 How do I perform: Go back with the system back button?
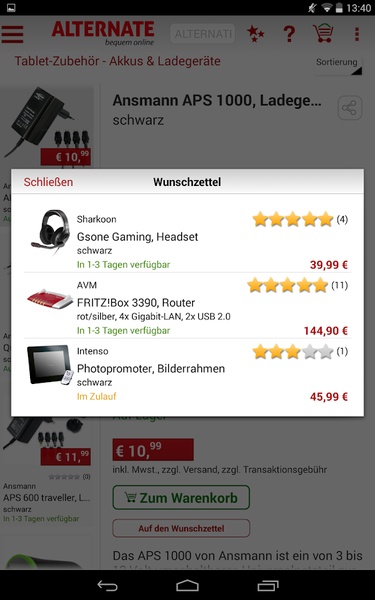[x=108, y=585]
